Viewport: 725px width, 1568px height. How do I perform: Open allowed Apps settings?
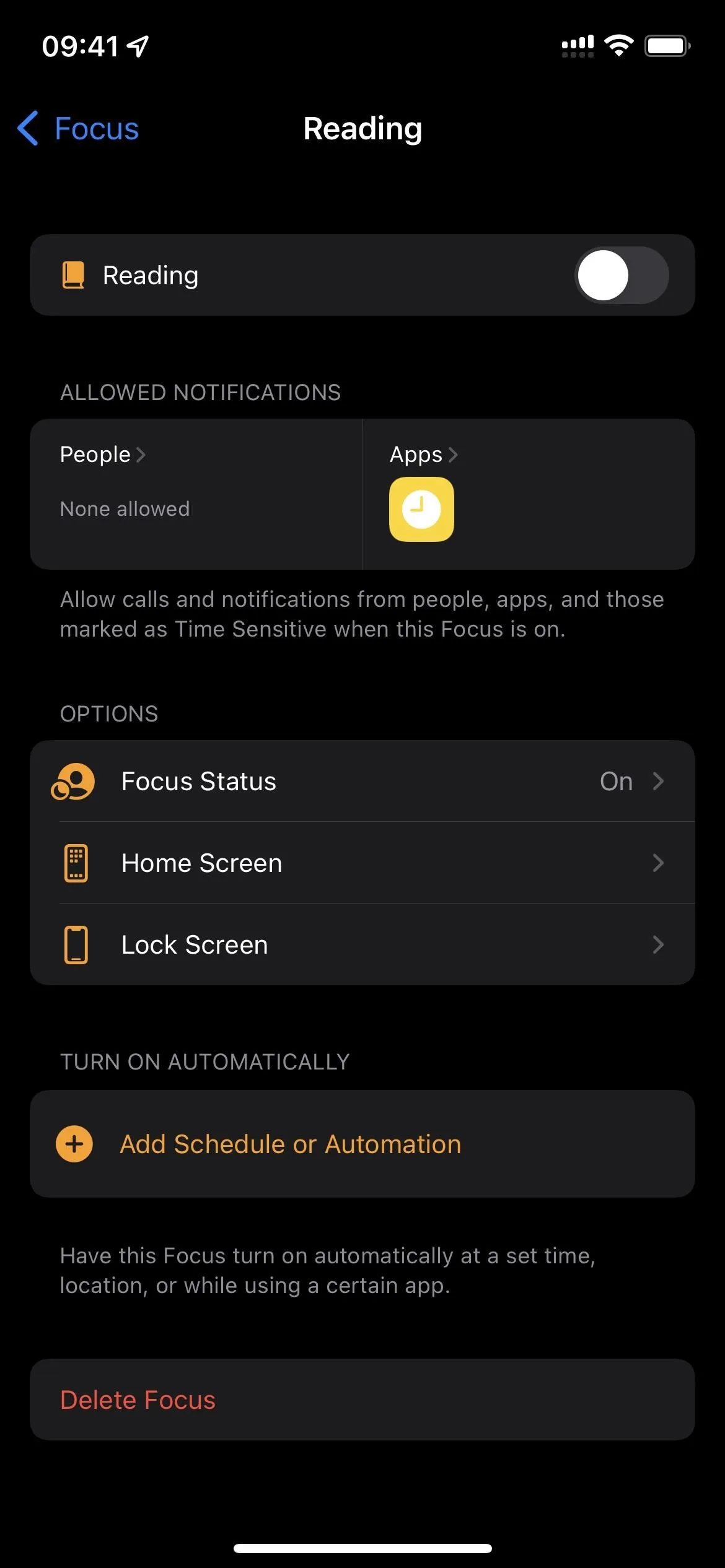tap(529, 494)
